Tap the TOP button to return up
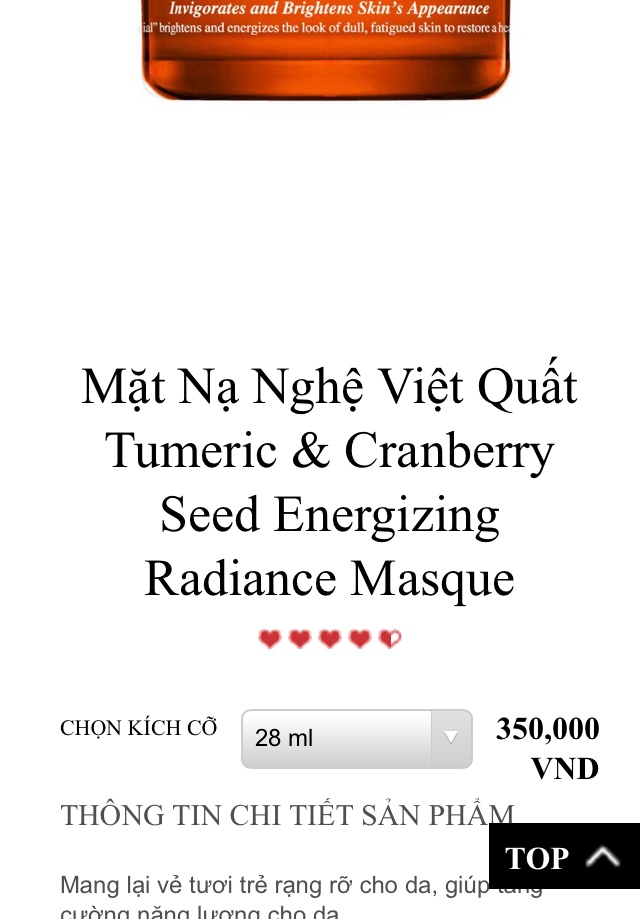Viewport: 640px width, 919px height. click(564, 857)
